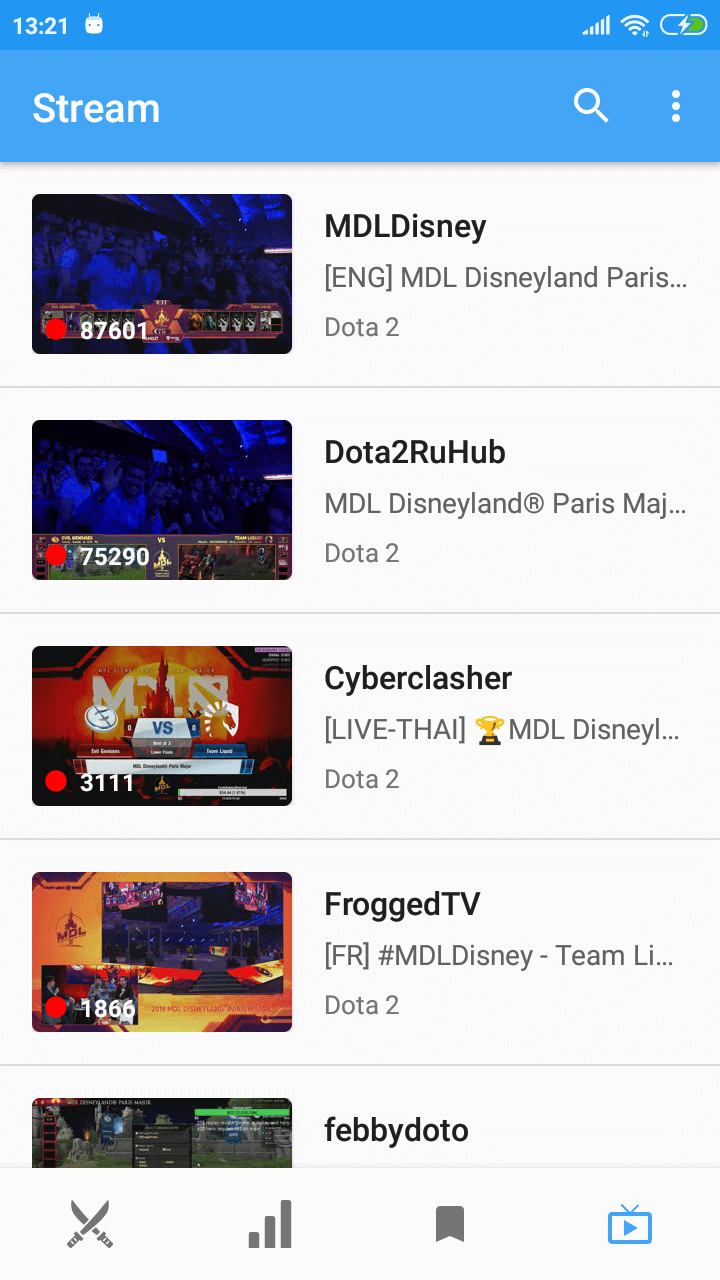This screenshot has height=1280, width=720.
Task: Select the FroggedTV stream
Action: coord(360,952)
